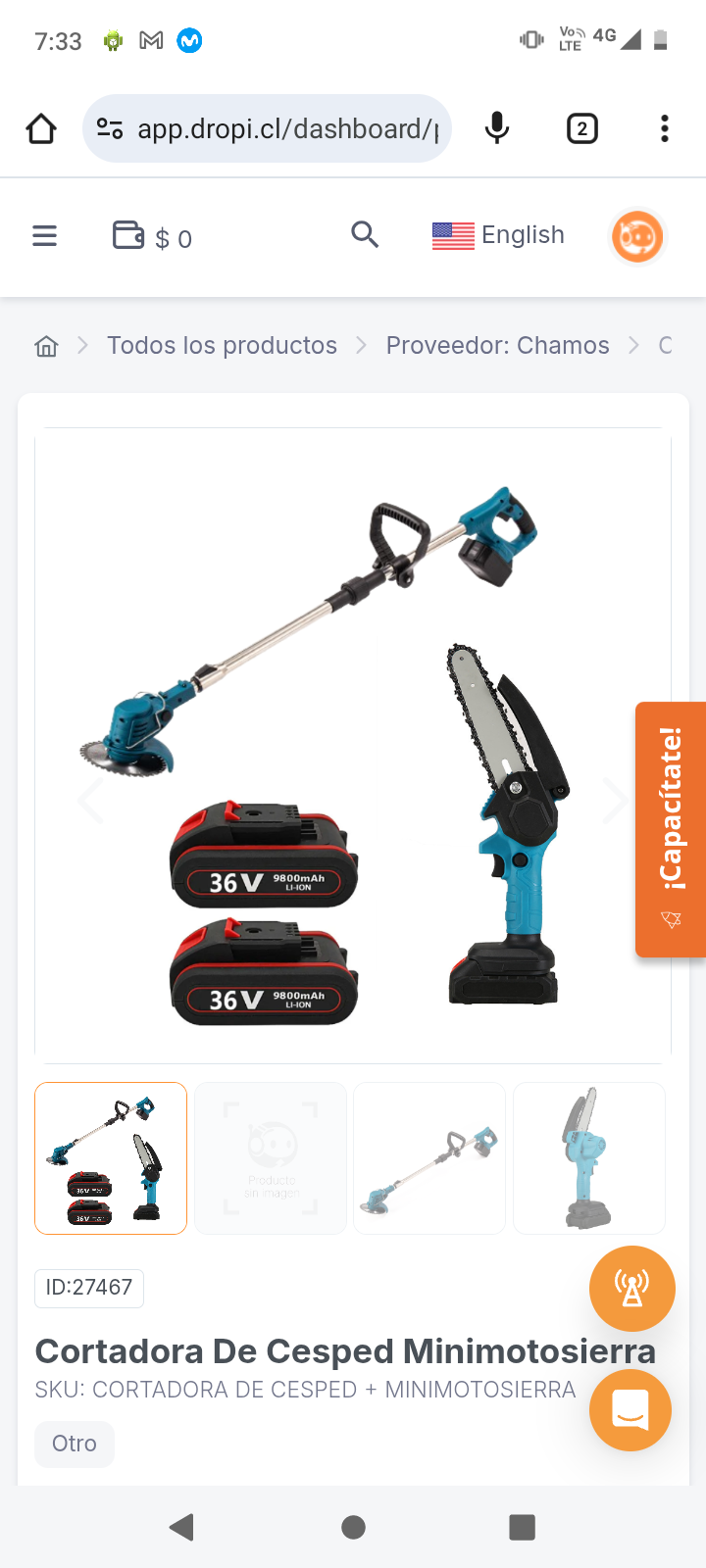
Task: Change language from English
Action: [x=498, y=235]
